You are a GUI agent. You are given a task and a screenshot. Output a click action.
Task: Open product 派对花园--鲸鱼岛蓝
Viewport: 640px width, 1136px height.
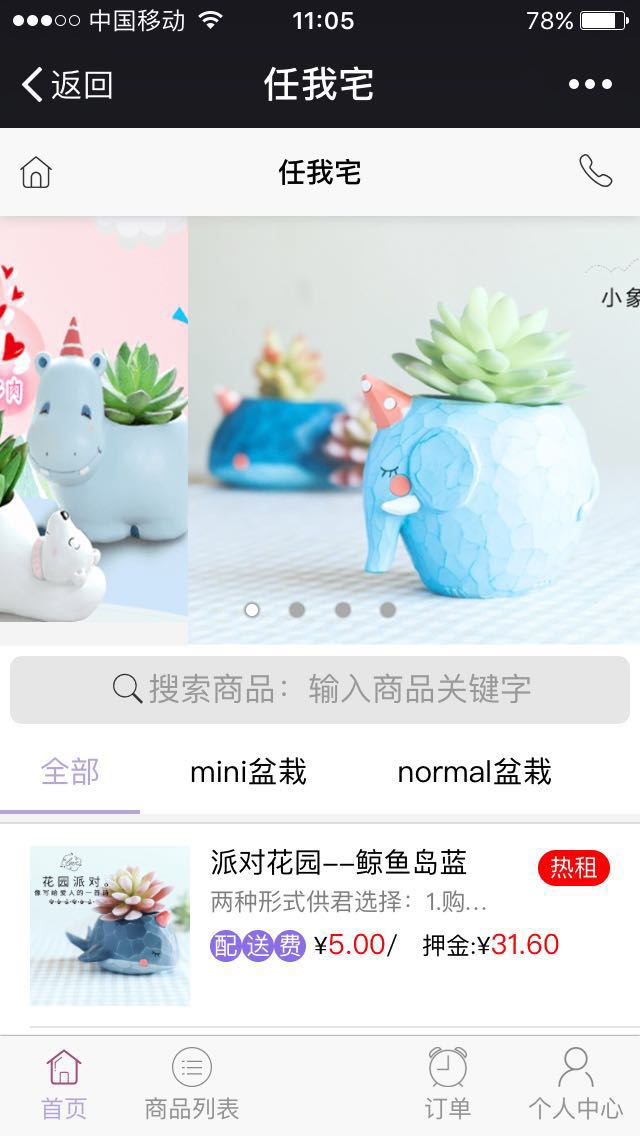(x=338, y=863)
